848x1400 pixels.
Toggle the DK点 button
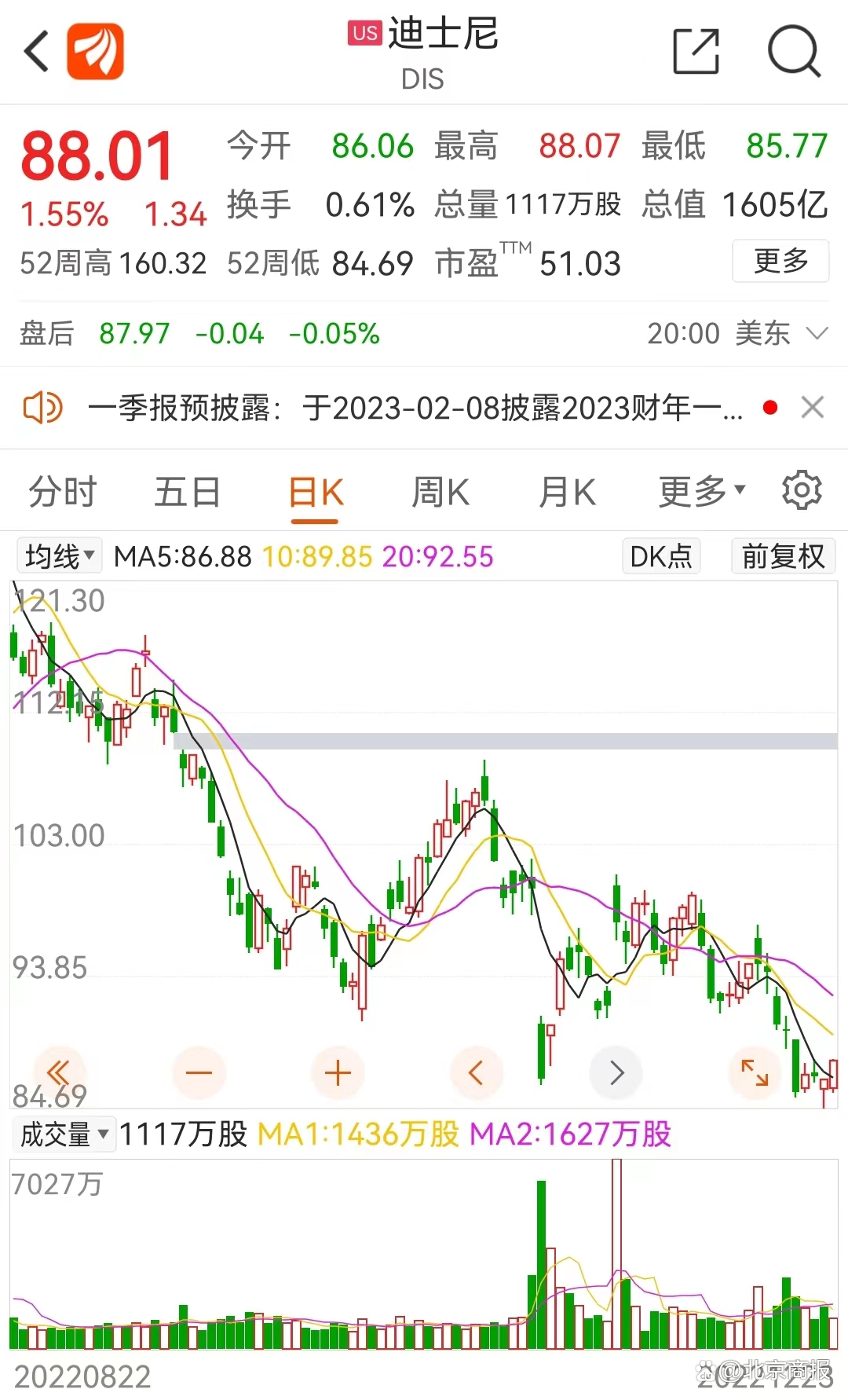(x=661, y=556)
